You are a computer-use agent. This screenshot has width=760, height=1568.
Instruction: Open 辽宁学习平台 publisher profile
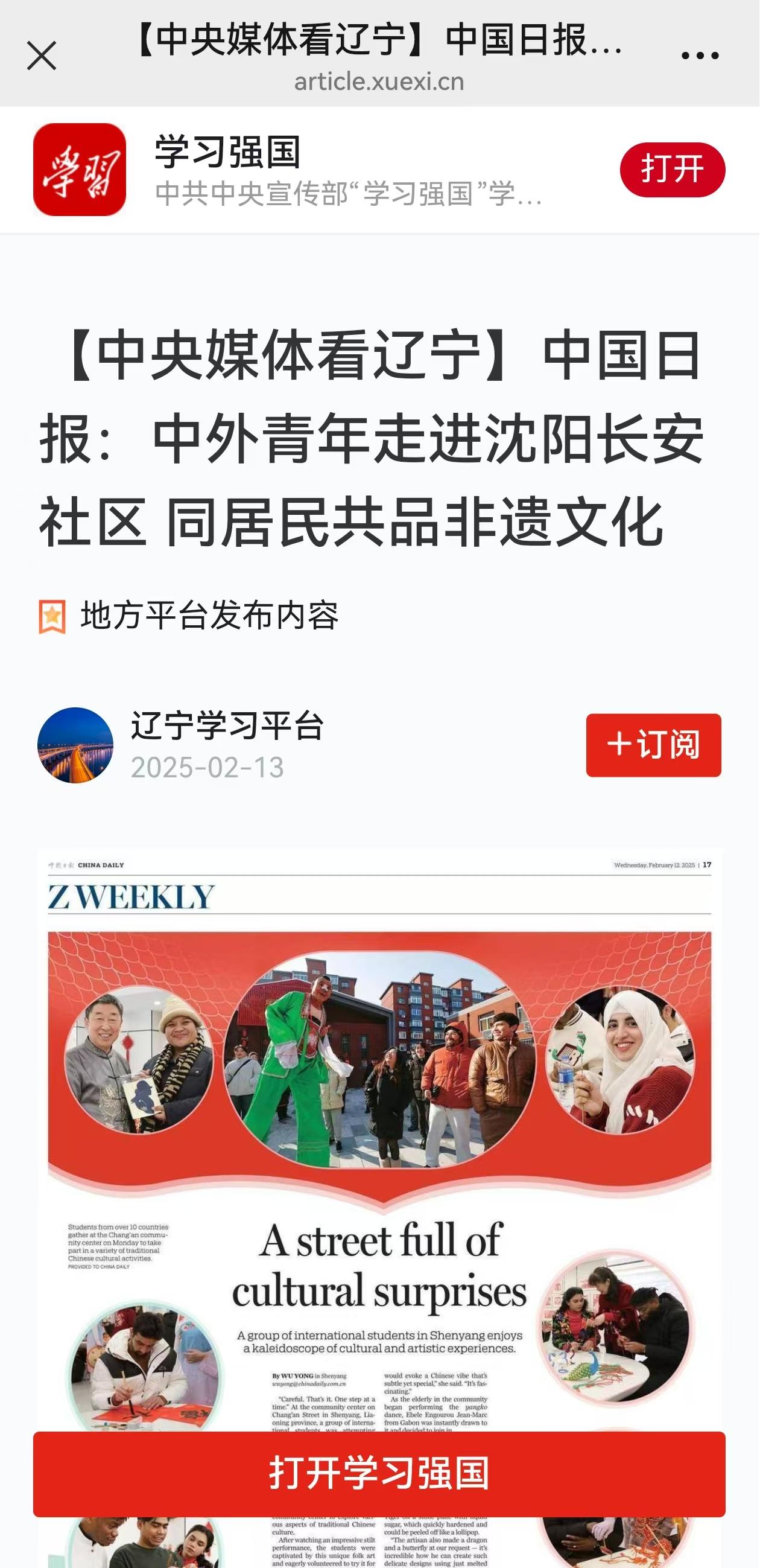226,725
